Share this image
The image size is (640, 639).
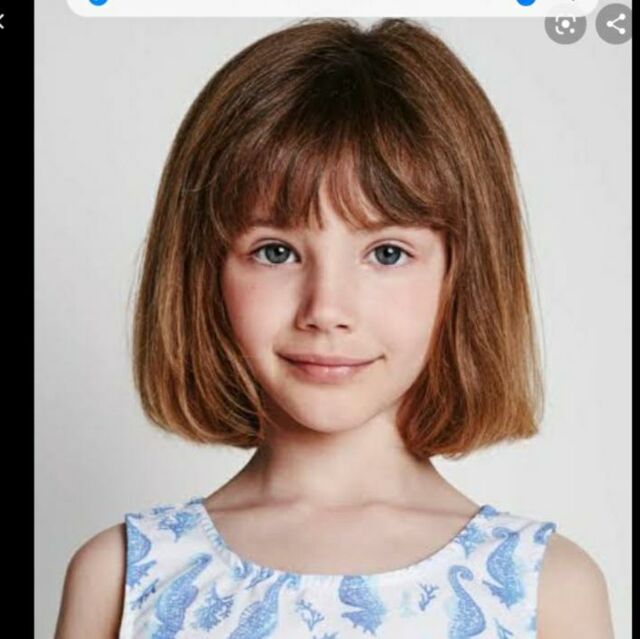(x=616, y=22)
